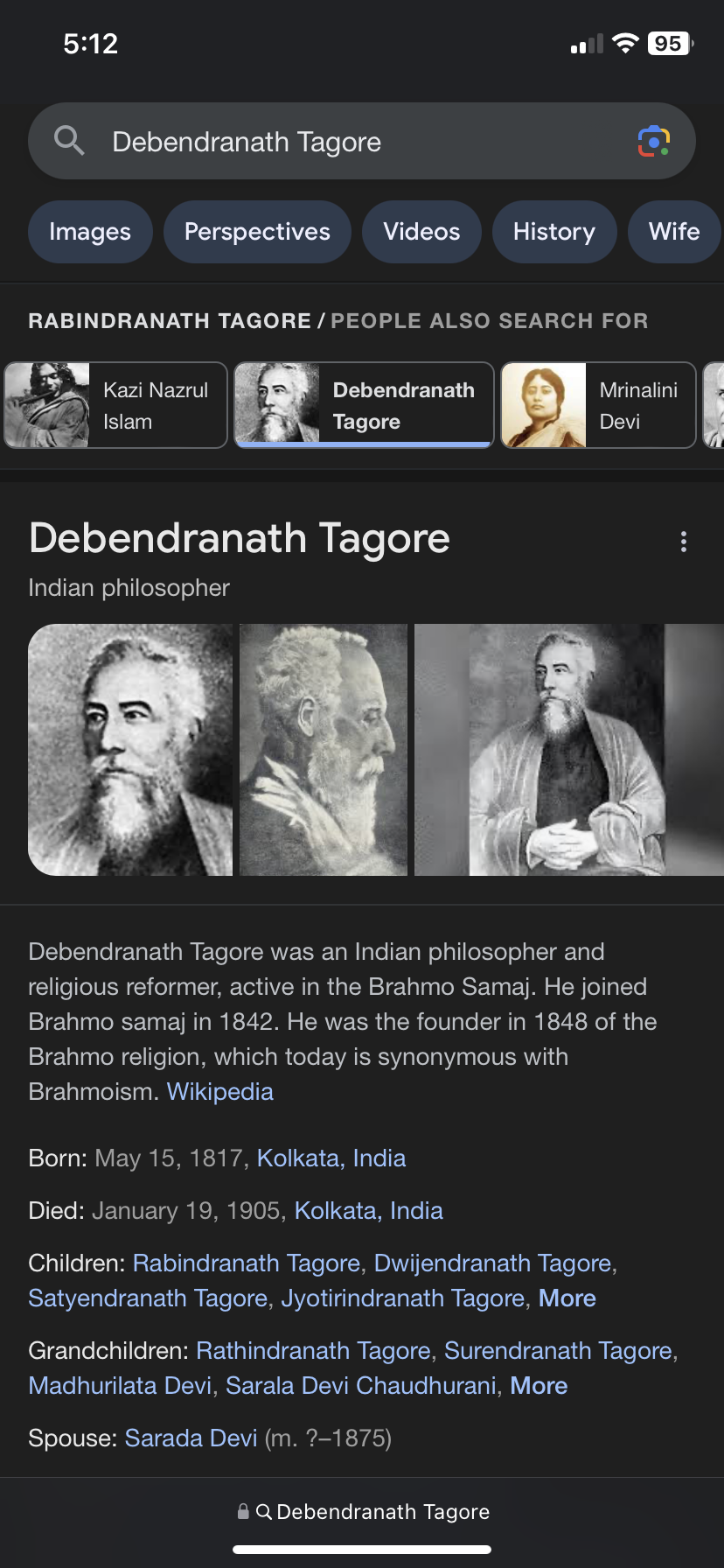View Satyendranath Tagore
Screen dimensions: 724x1568
point(148,1298)
